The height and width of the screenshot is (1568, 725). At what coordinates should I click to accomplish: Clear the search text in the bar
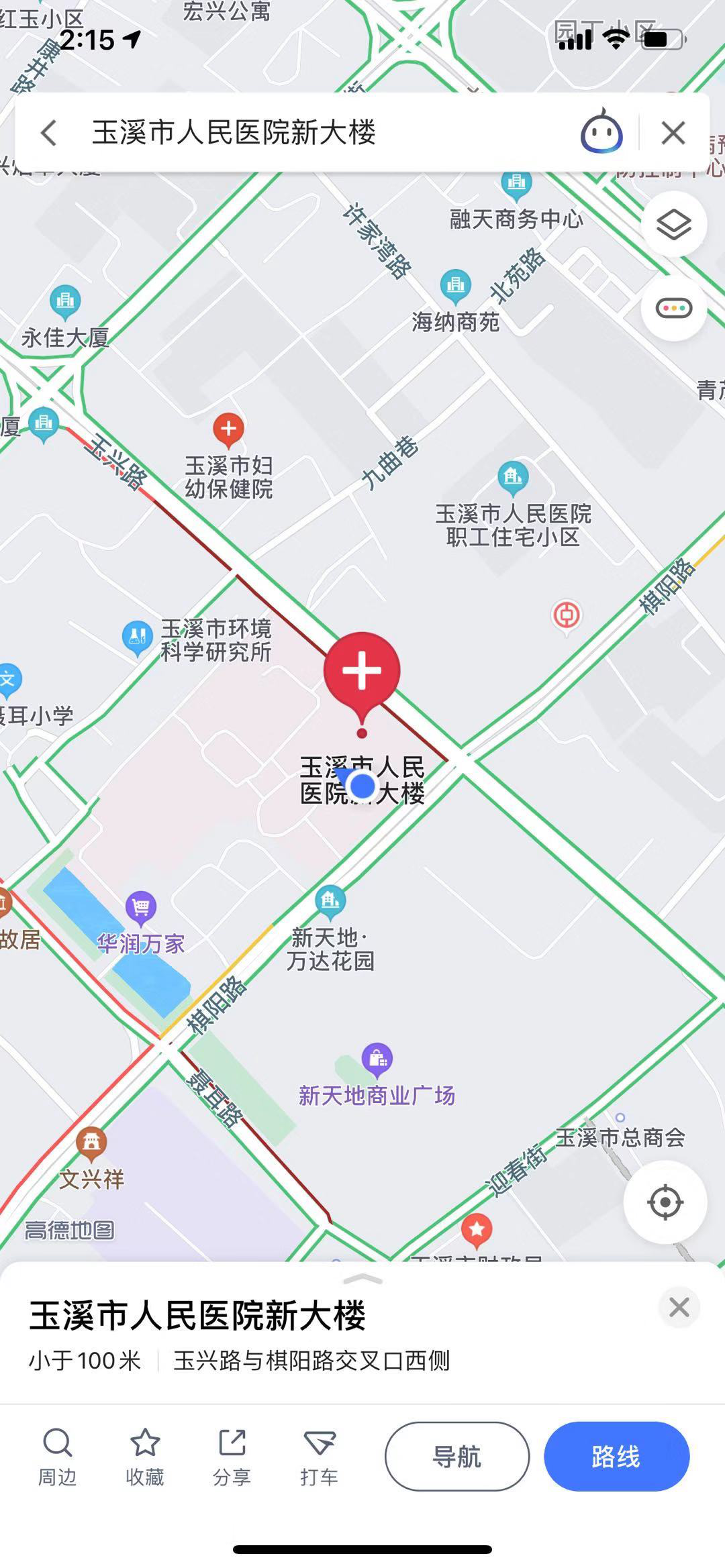673,132
